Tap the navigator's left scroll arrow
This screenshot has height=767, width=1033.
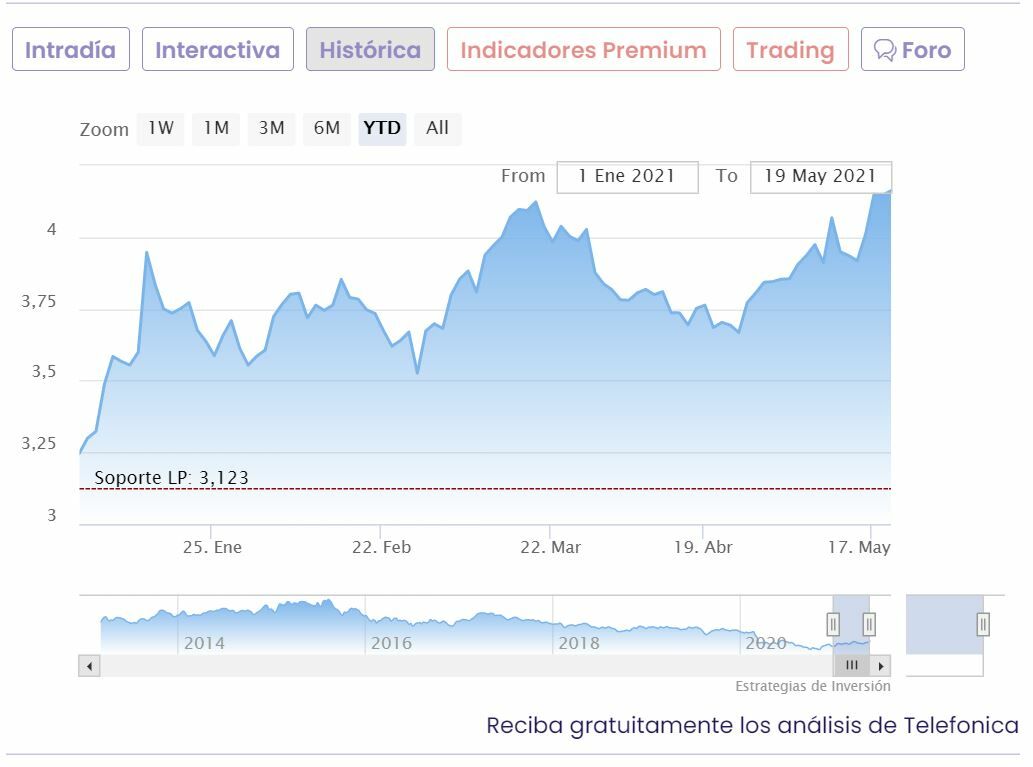pyautogui.click(x=89, y=665)
